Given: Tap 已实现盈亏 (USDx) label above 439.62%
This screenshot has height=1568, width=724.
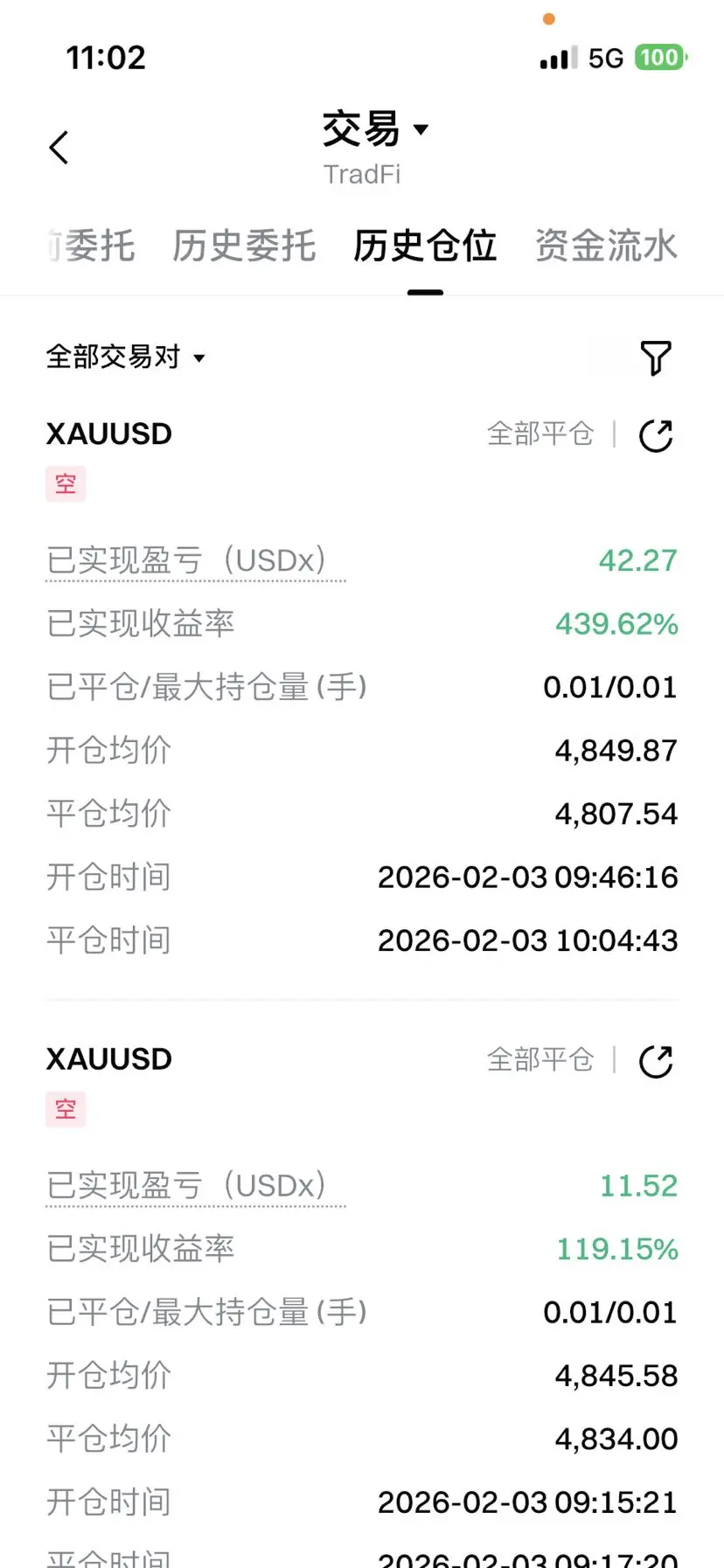Looking at the screenshot, I should coord(195,561).
